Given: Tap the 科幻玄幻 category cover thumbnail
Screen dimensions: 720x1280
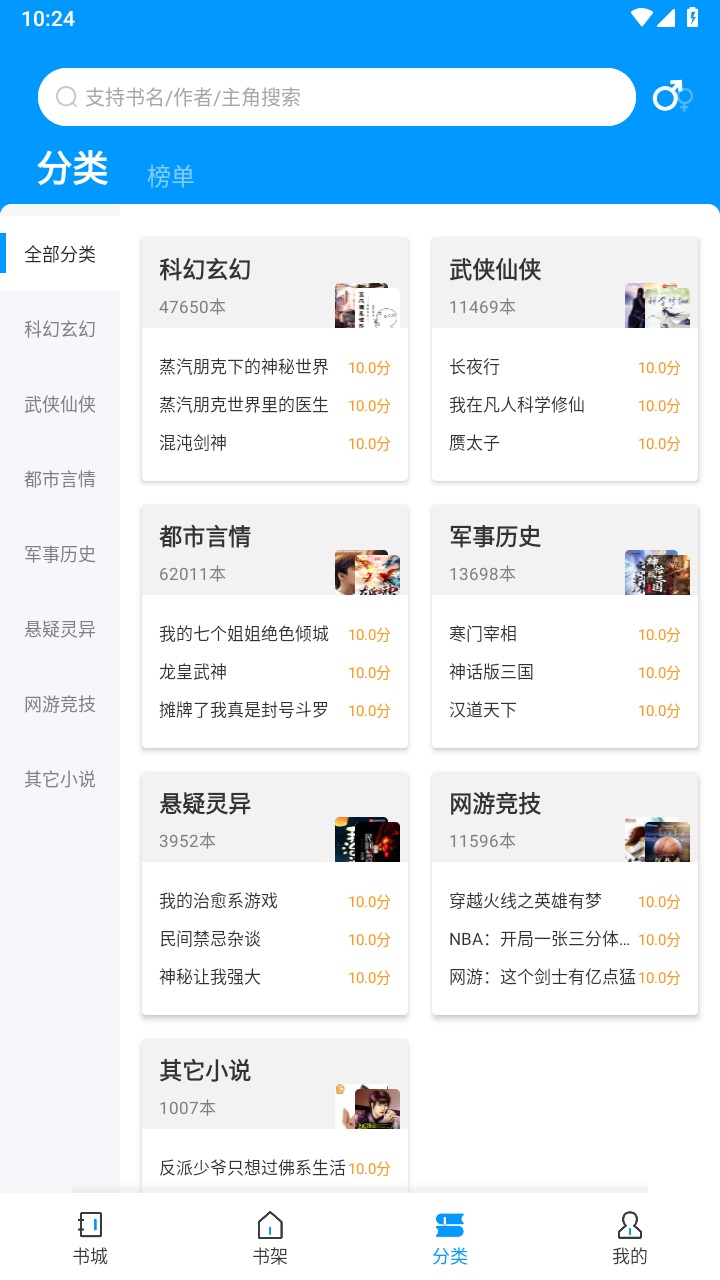Looking at the screenshot, I should click(x=367, y=306).
